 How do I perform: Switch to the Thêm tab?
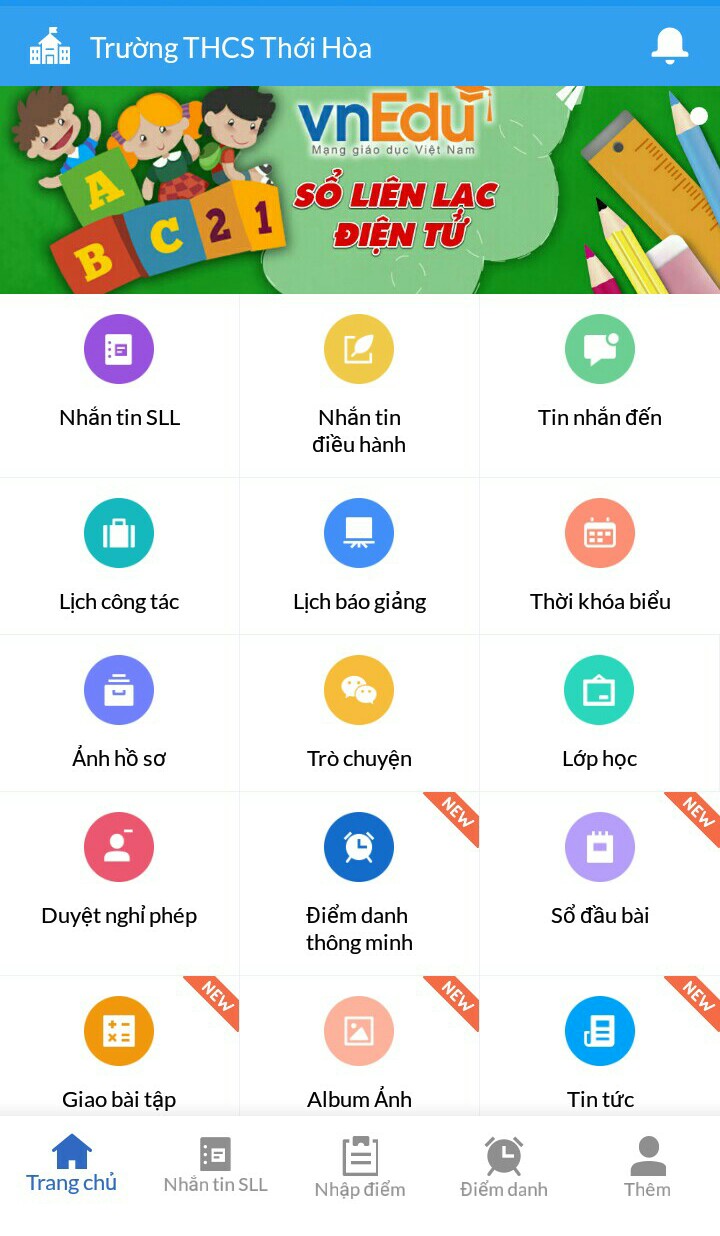click(x=647, y=1167)
